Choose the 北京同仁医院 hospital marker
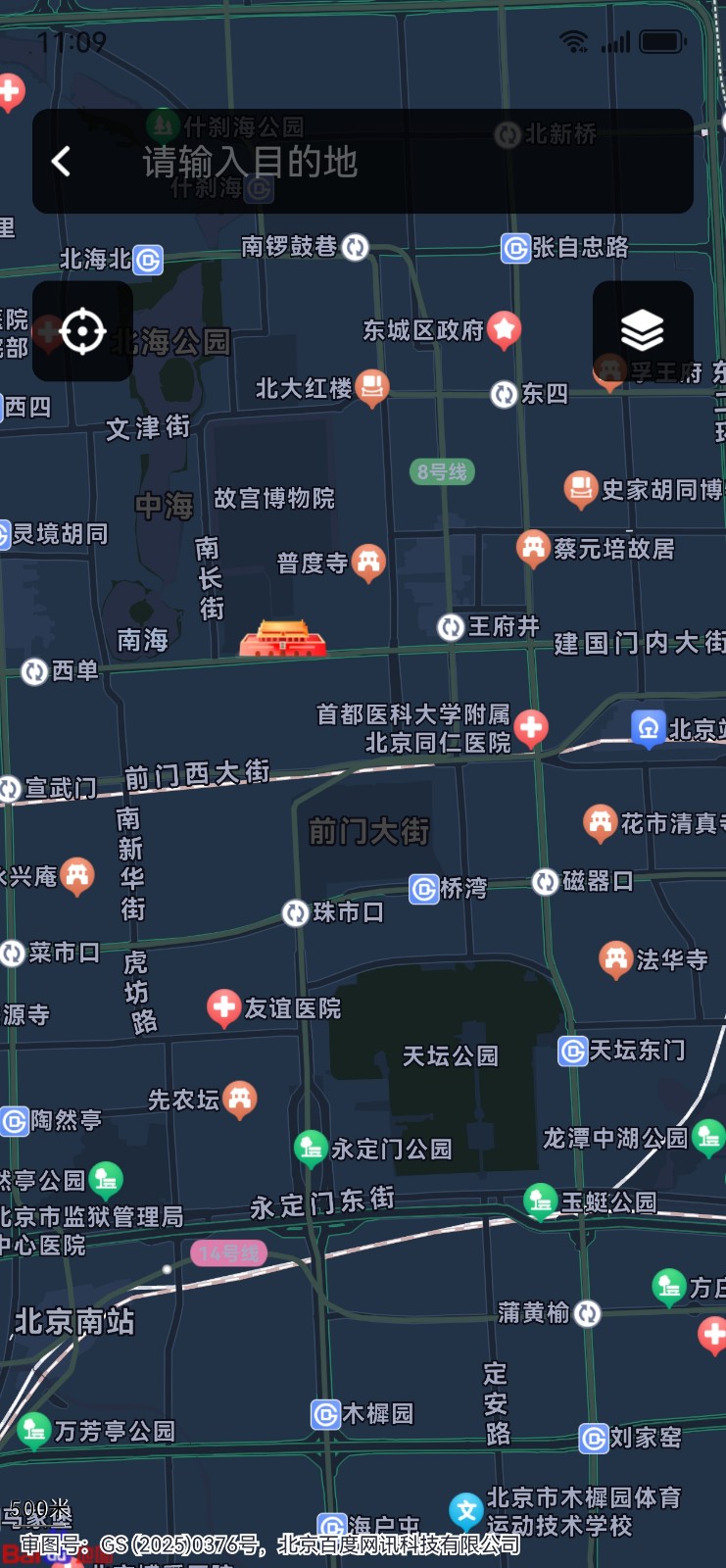 [x=530, y=728]
